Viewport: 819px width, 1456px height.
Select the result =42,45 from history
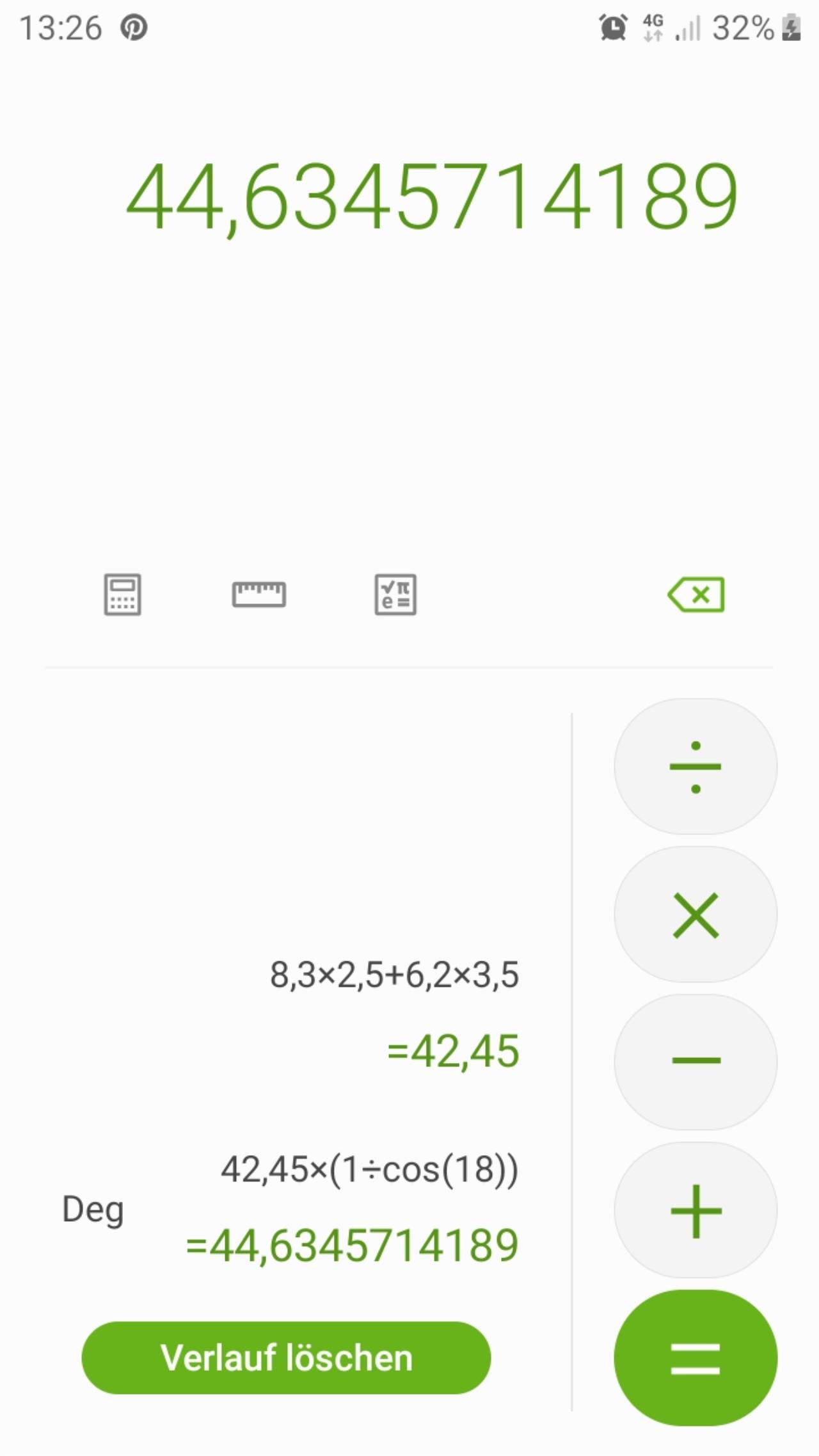coord(453,1051)
